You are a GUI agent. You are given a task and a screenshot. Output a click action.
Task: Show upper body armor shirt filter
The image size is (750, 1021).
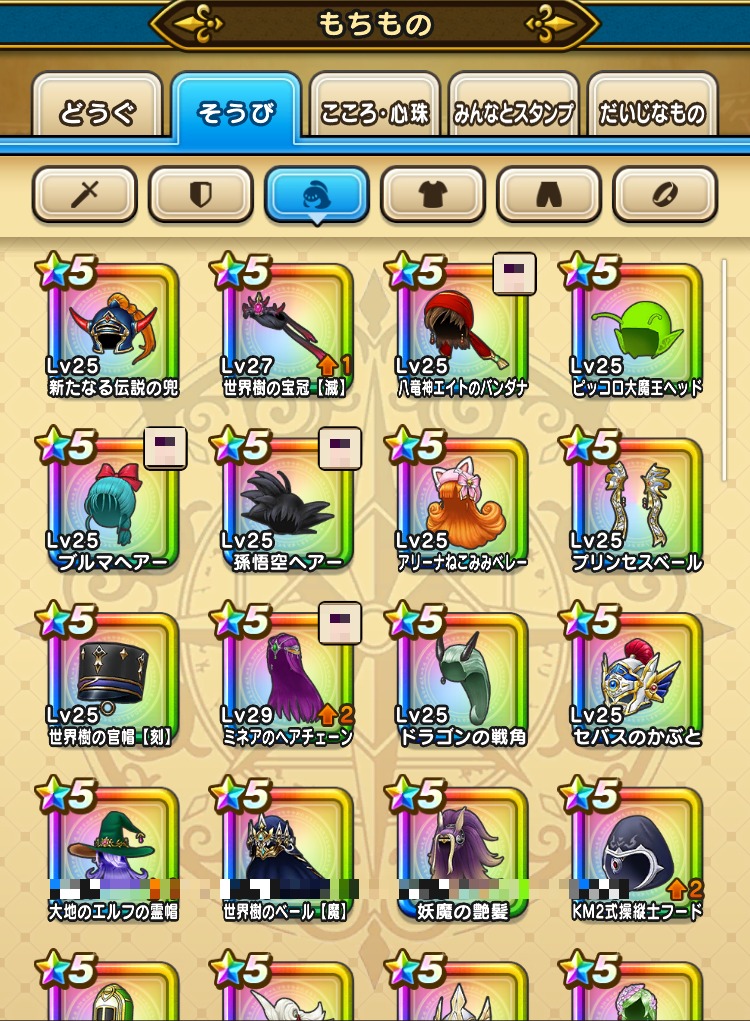click(432, 194)
